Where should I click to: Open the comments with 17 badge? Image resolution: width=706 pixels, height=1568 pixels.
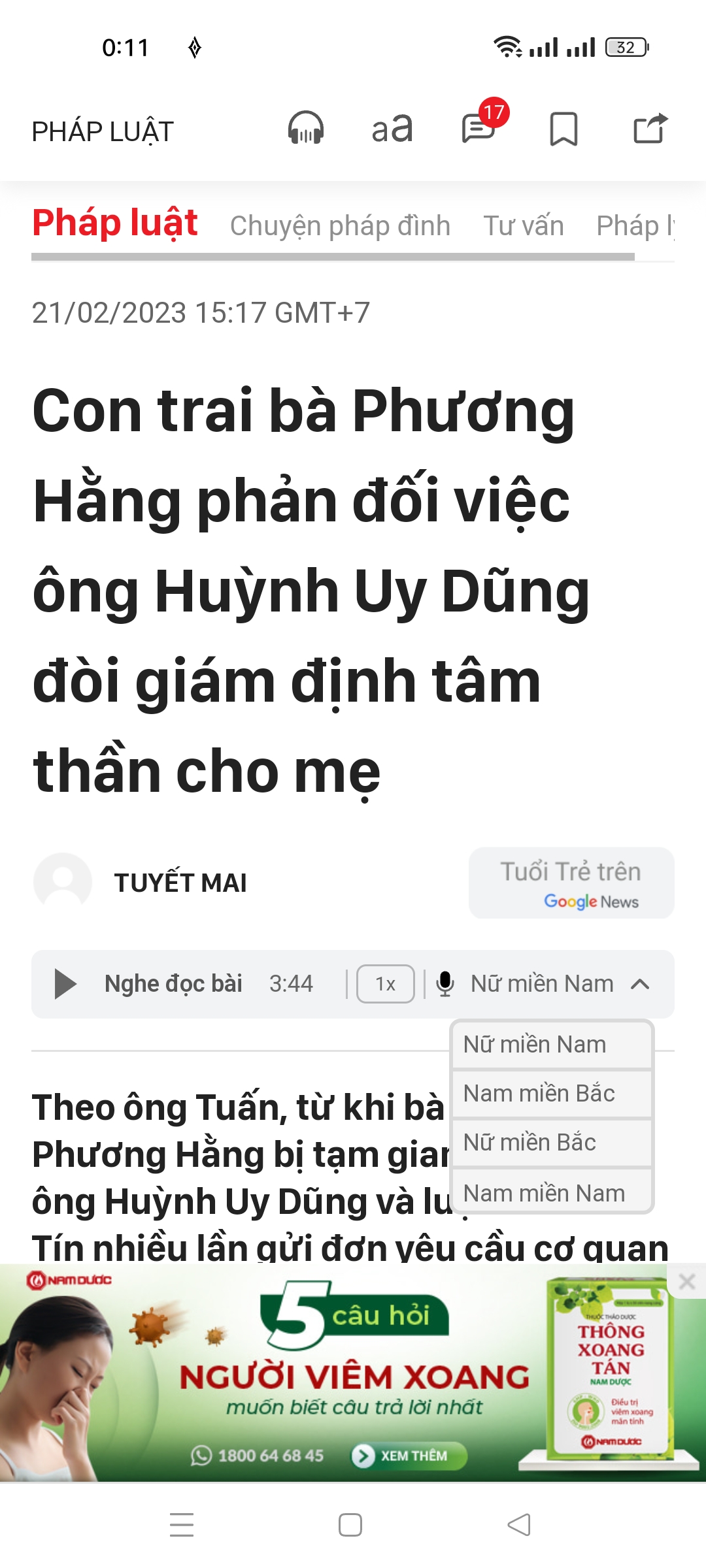pos(480,127)
